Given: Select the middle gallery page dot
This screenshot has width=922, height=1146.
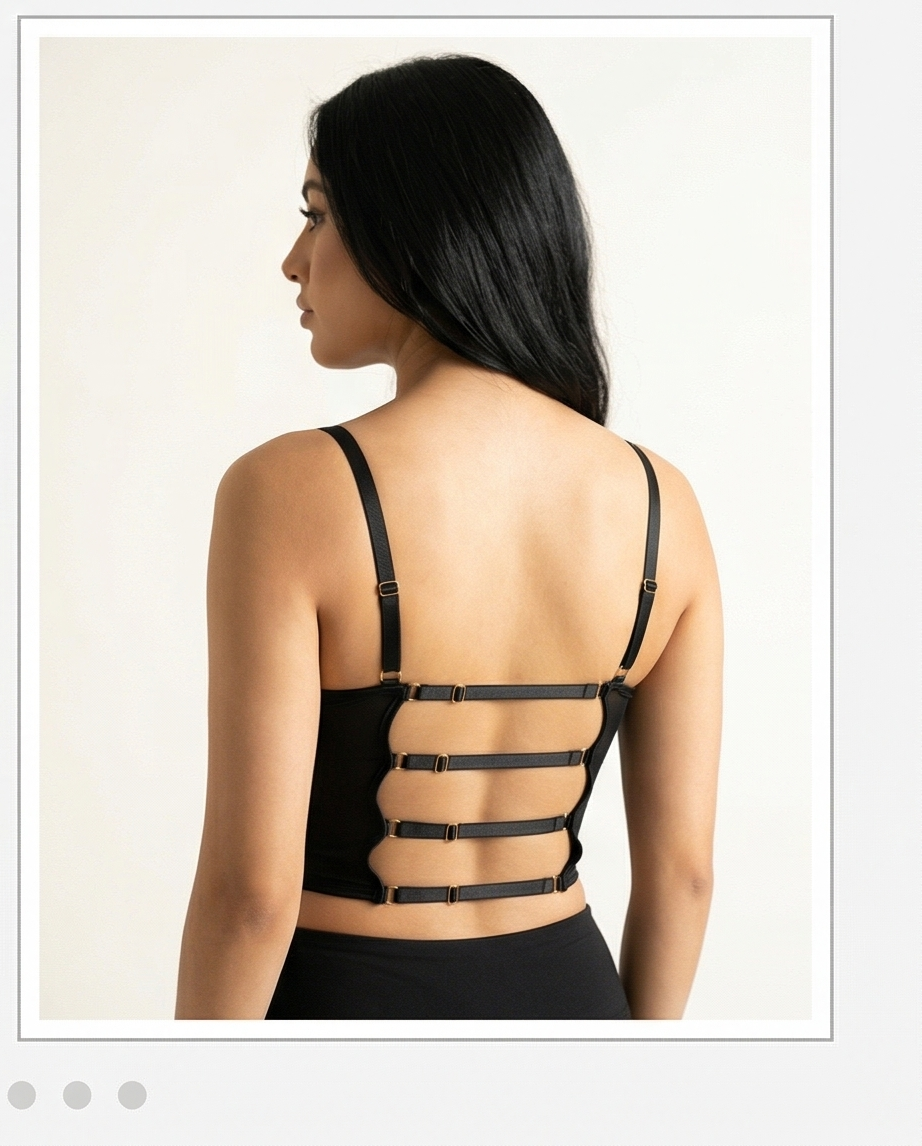Looking at the screenshot, I should [x=77, y=1095].
